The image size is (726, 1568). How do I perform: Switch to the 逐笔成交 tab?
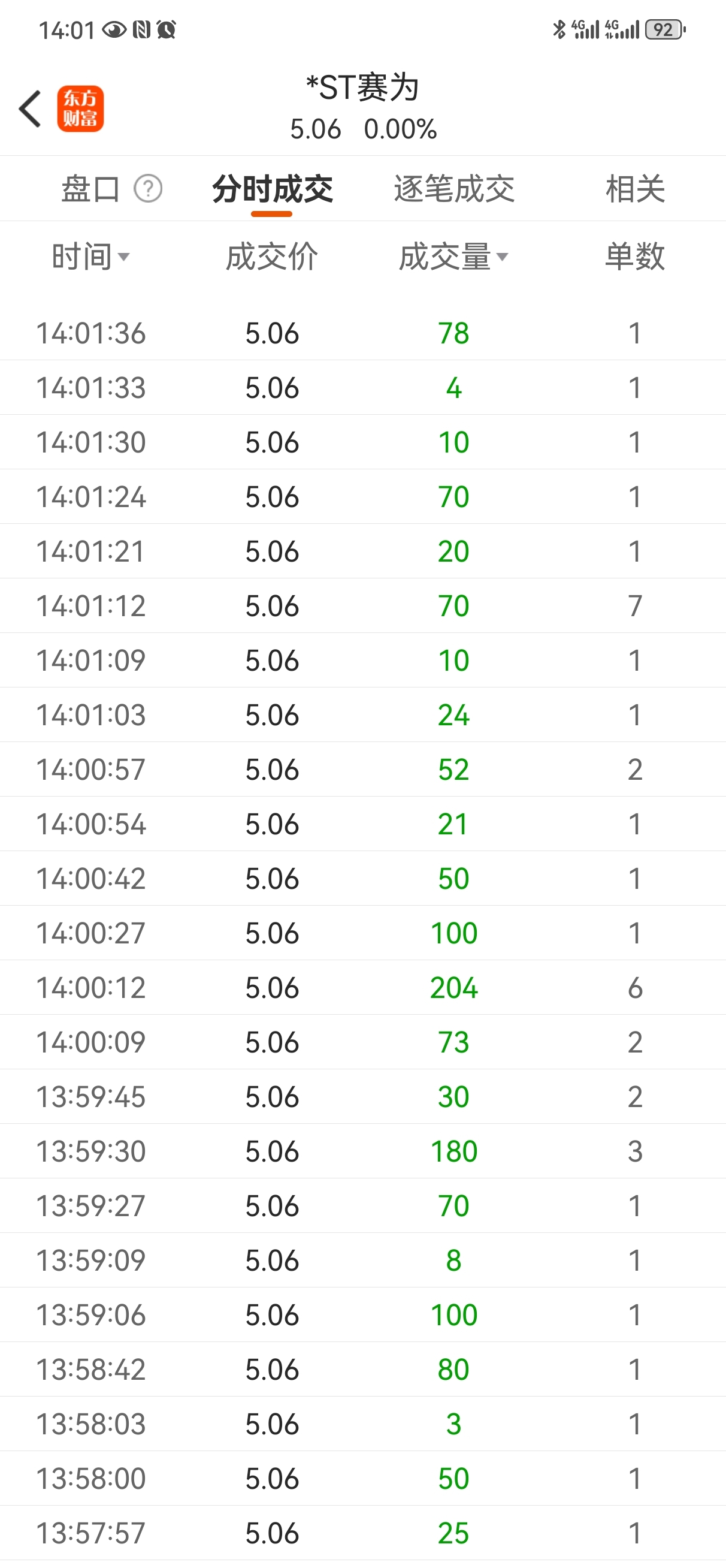point(454,189)
